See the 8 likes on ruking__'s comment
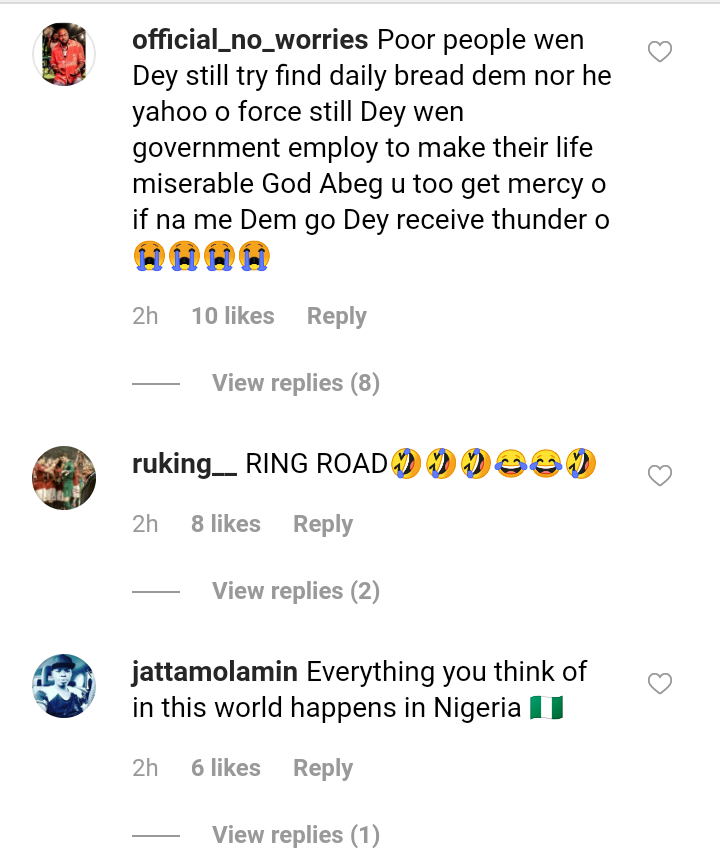720x868 pixels. click(x=225, y=524)
